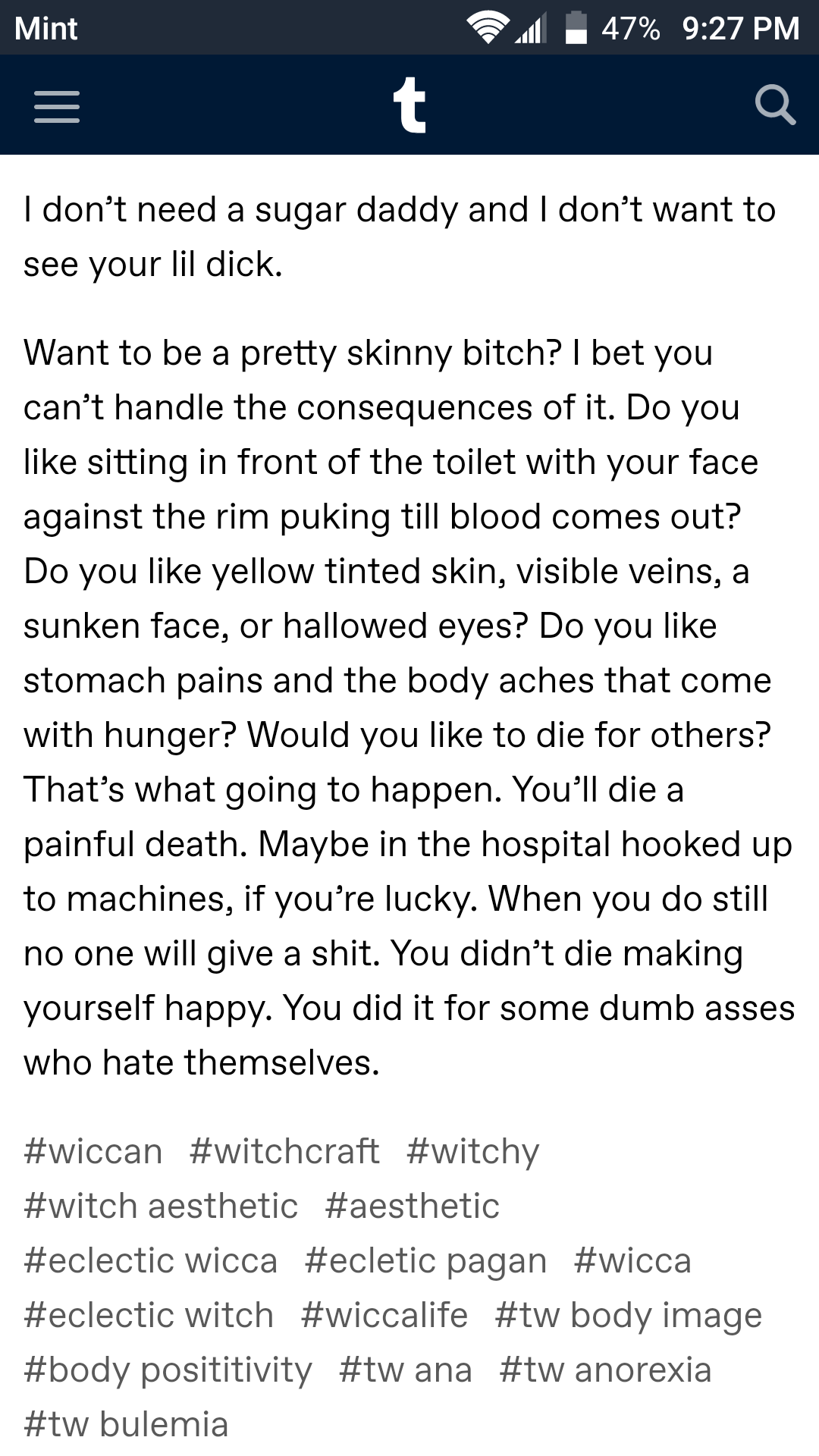Open the #wiccan tag
The image size is (819, 1456).
point(93,1151)
